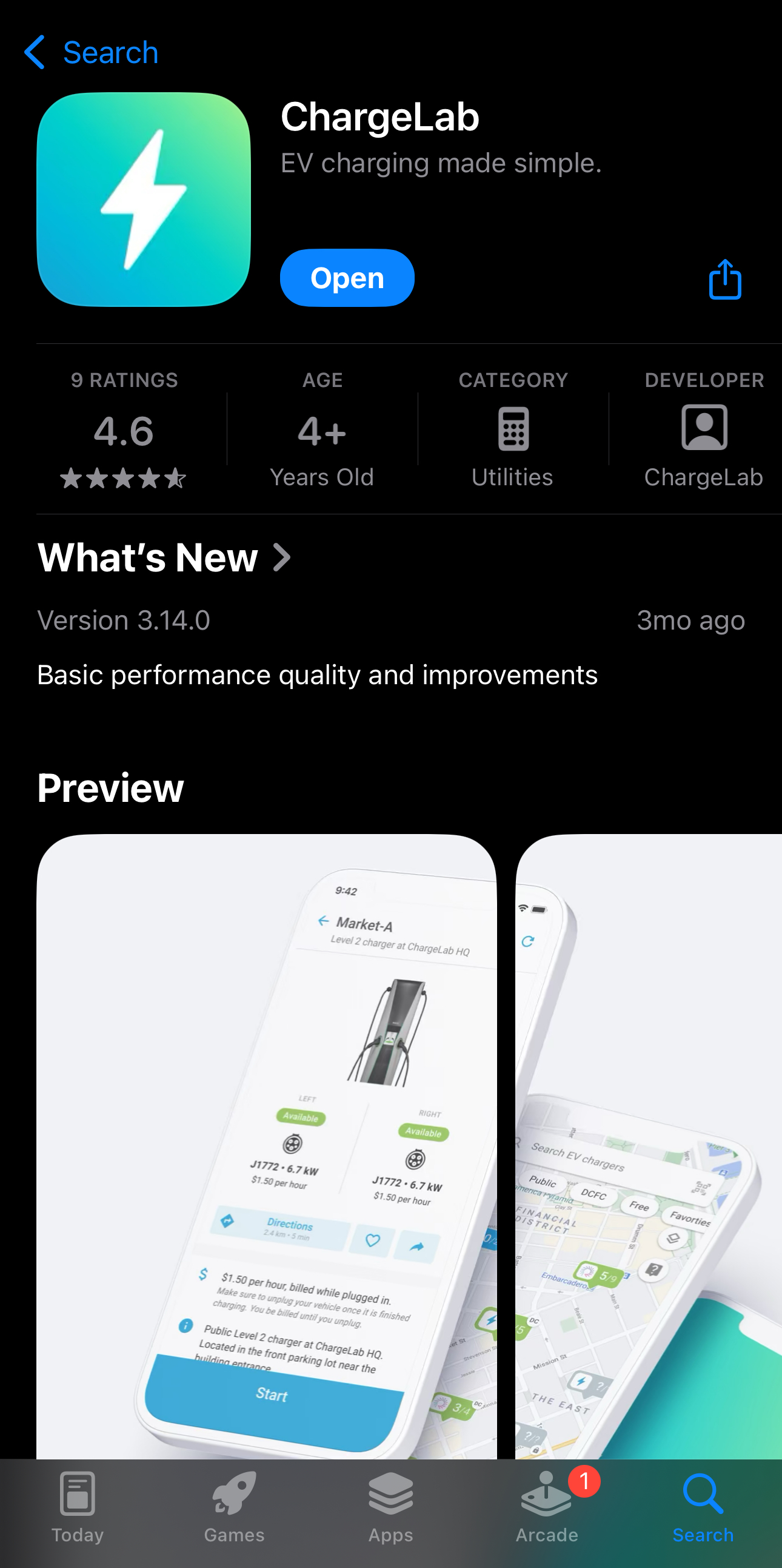Open the Utilities category

click(513, 430)
